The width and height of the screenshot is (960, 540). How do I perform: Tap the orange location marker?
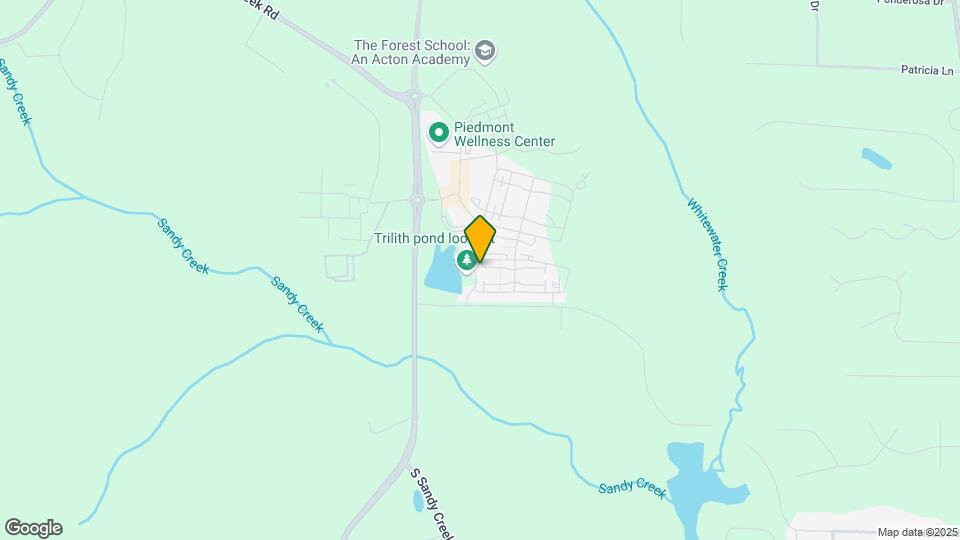click(481, 238)
